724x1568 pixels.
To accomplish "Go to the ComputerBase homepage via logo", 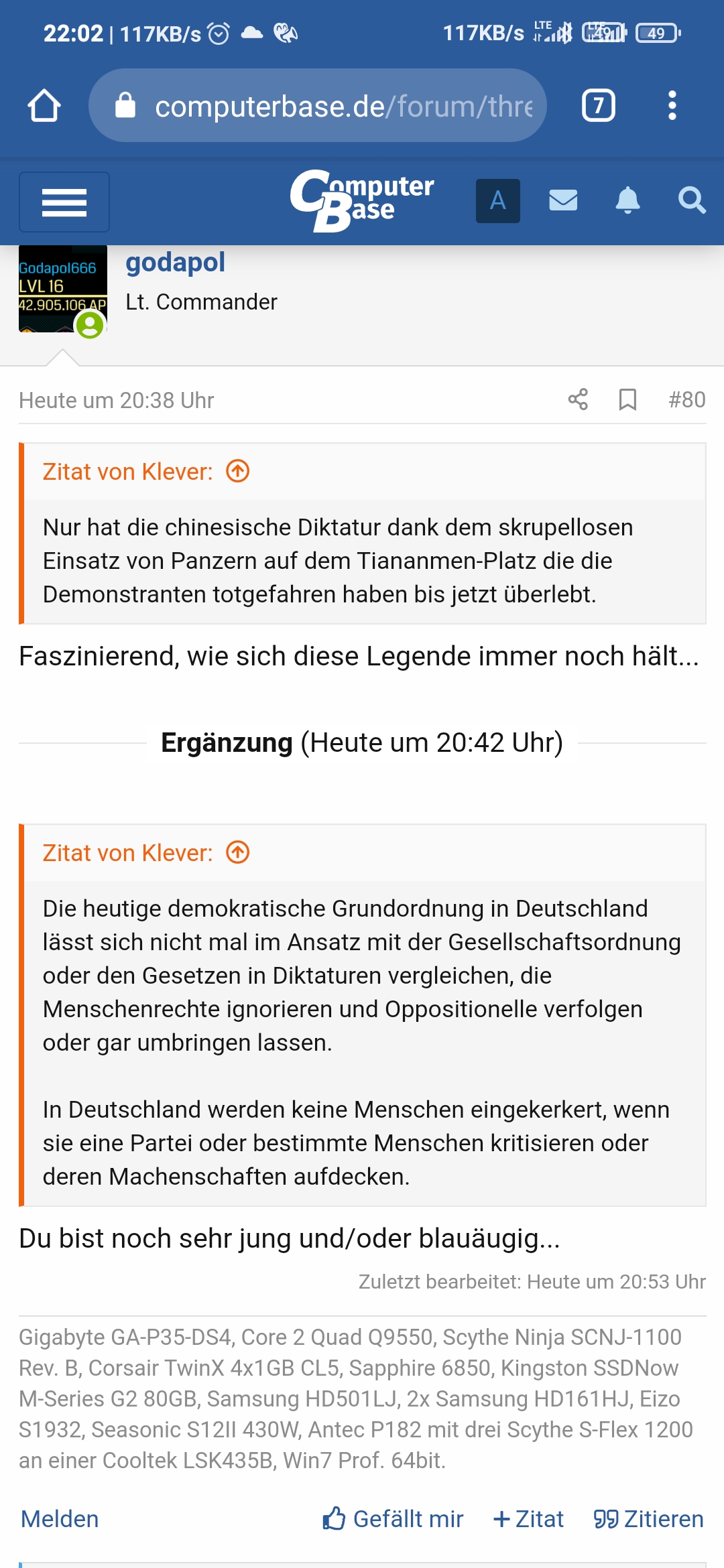I will 362,200.
